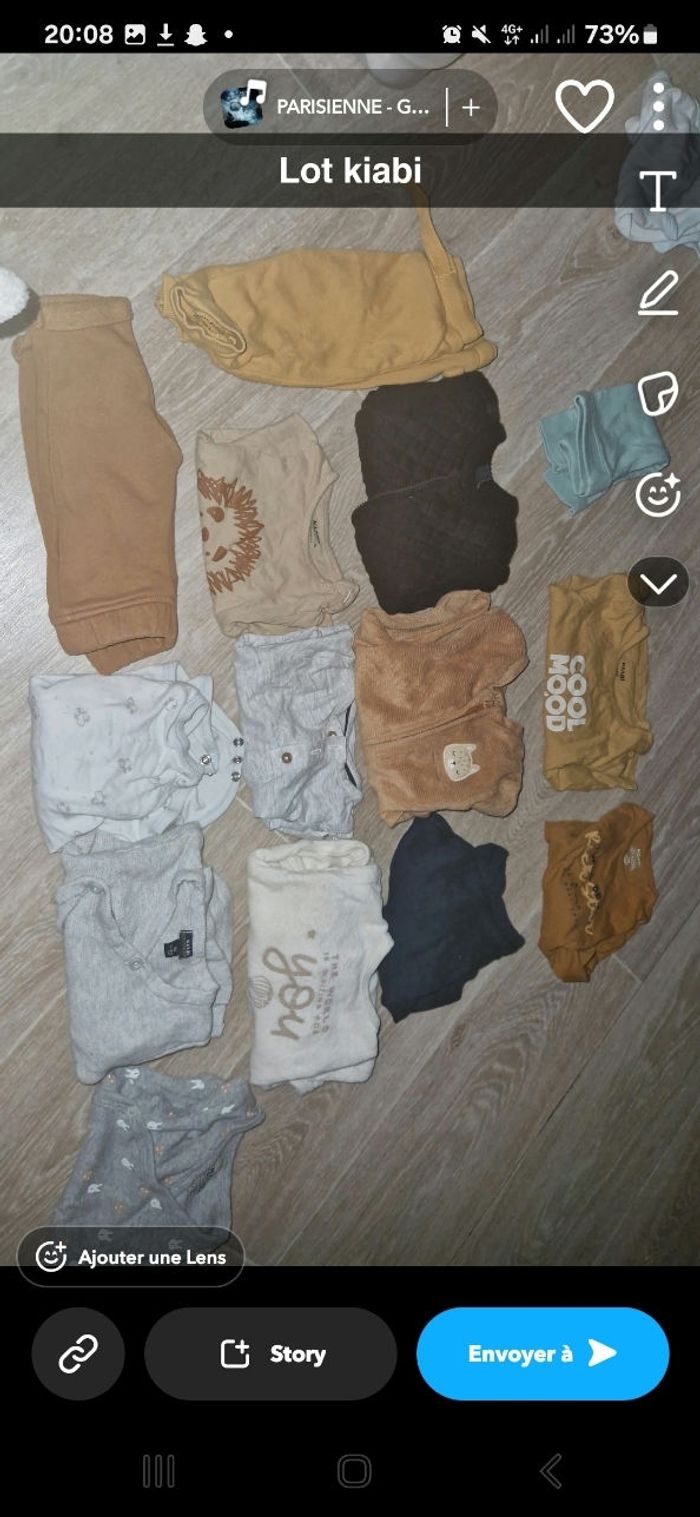Add text with the T tool
This screenshot has height=1517, width=700.
tap(658, 190)
